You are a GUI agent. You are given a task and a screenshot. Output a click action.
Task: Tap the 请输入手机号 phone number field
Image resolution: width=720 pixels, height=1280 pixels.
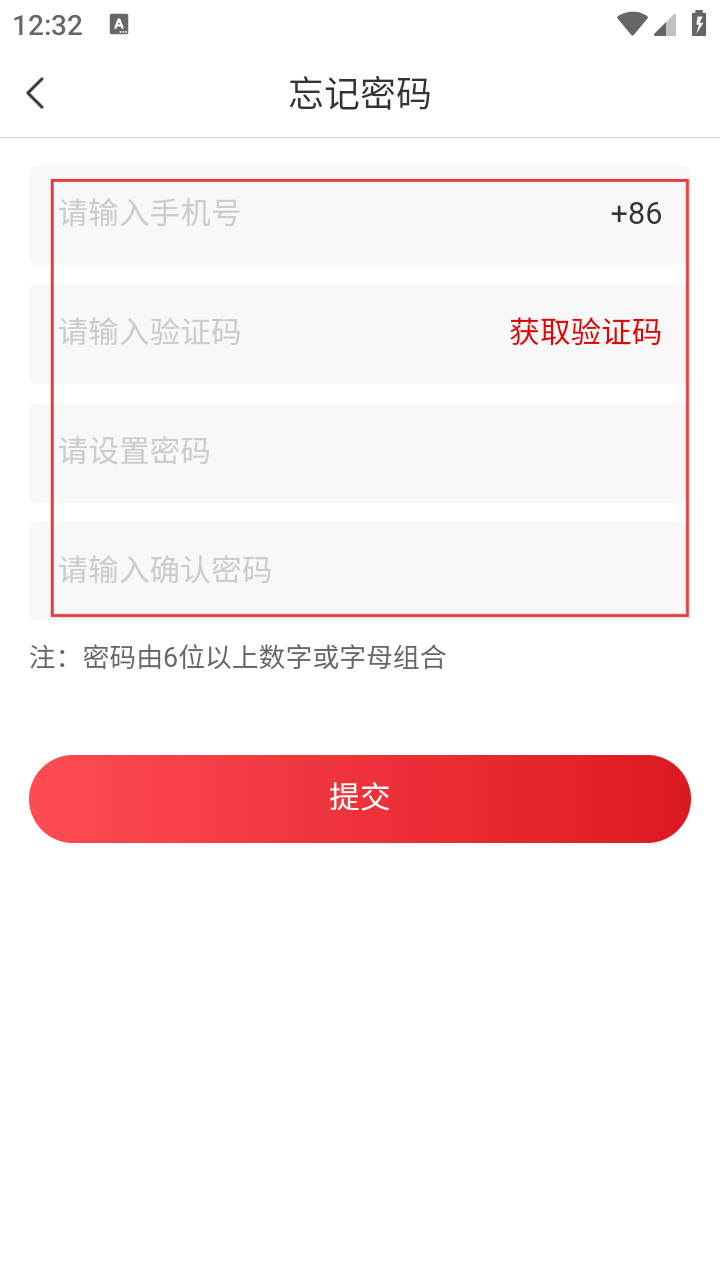pos(300,214)
